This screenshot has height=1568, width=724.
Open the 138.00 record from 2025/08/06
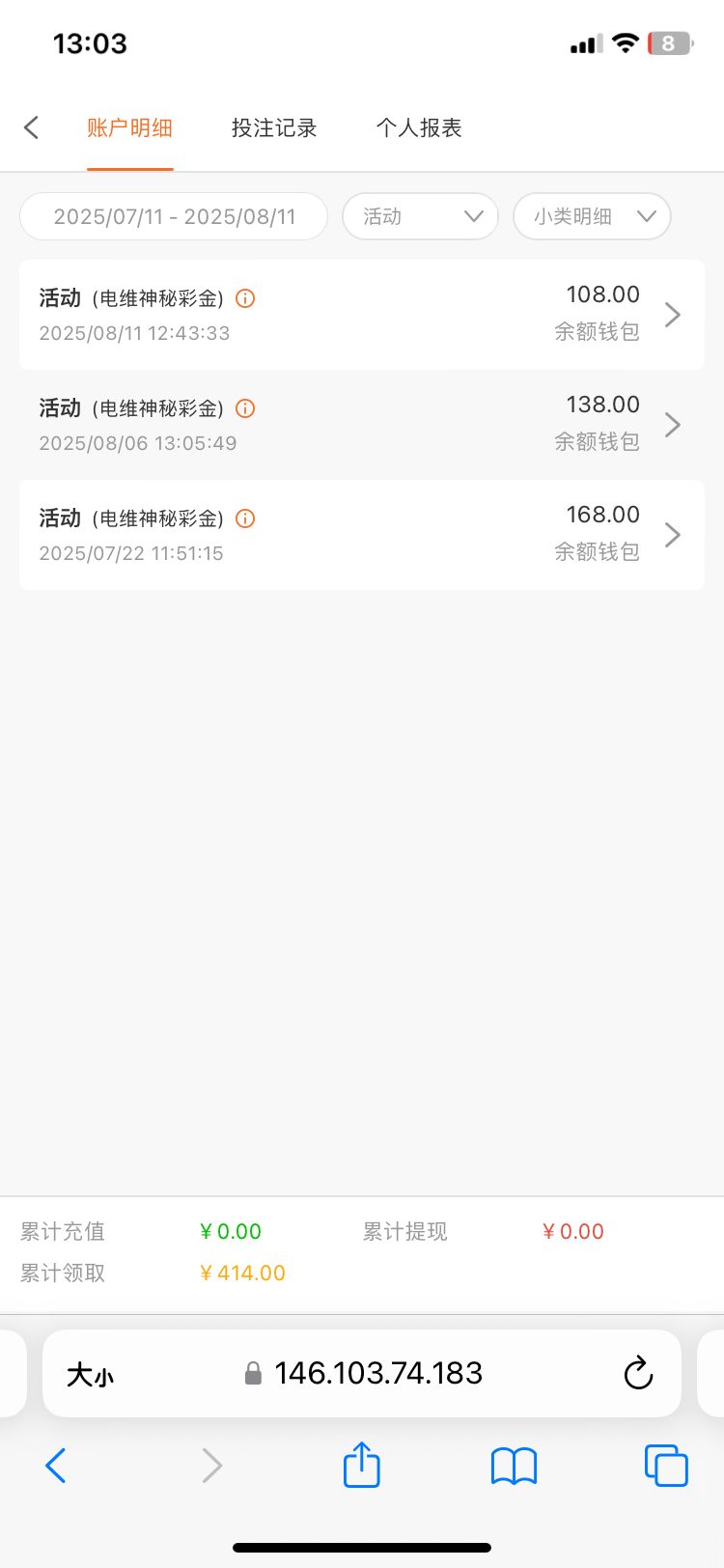[361, 425]
